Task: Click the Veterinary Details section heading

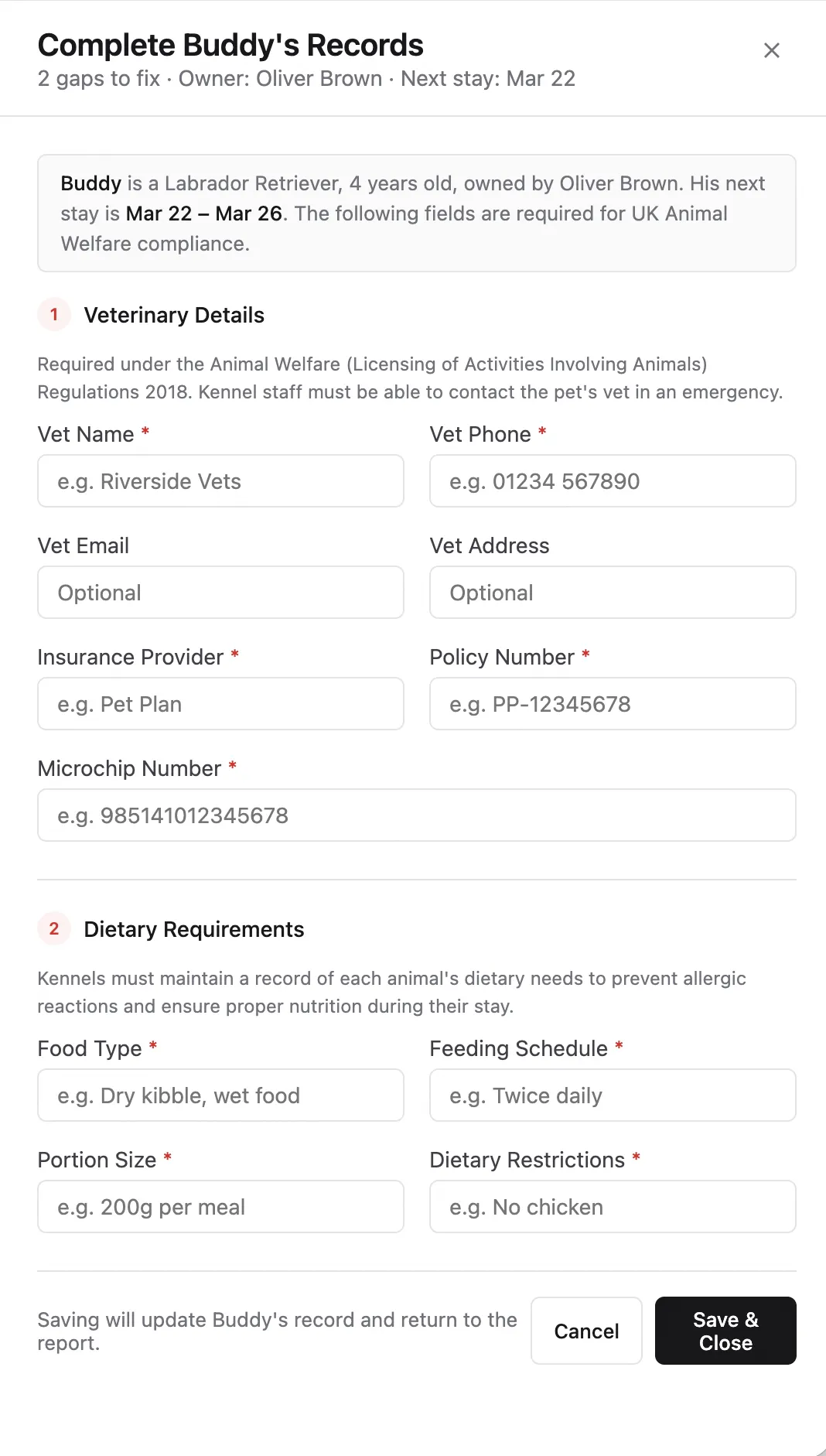Action: (x=174, y=315)
